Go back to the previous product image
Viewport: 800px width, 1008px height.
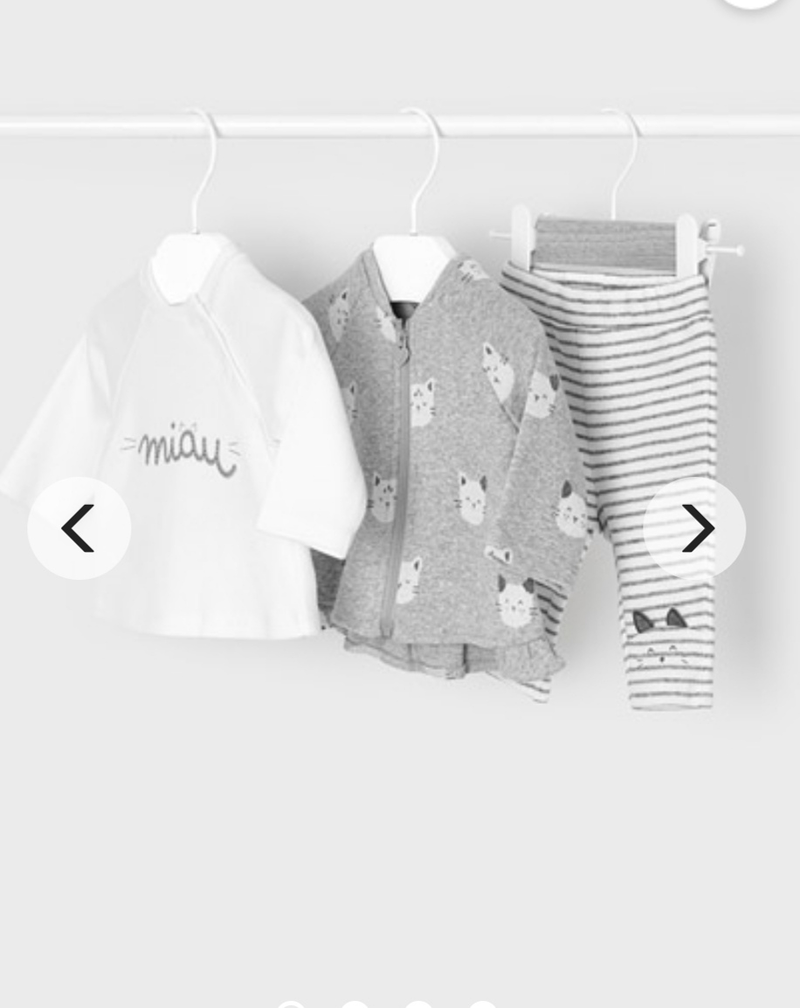pyautogui.click(x=79, y=528)
